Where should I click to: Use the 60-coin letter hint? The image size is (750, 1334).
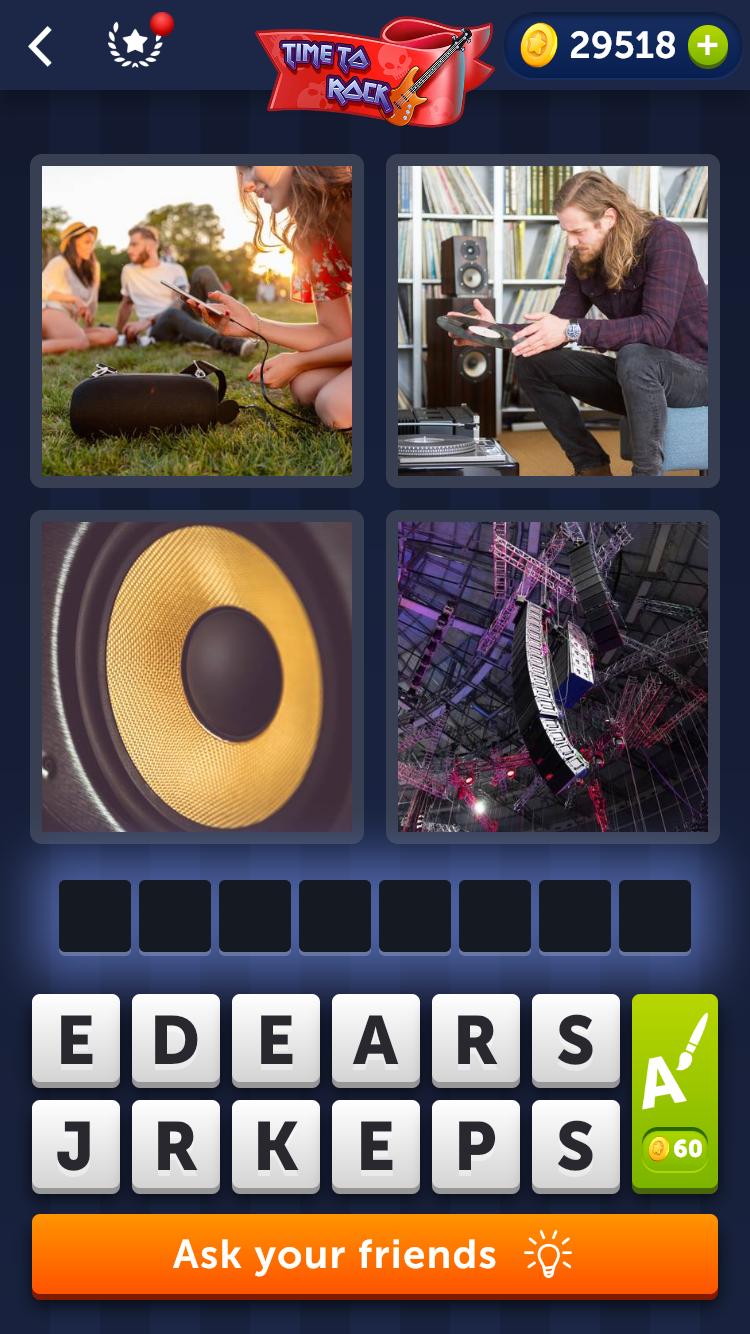point(675,1092)
